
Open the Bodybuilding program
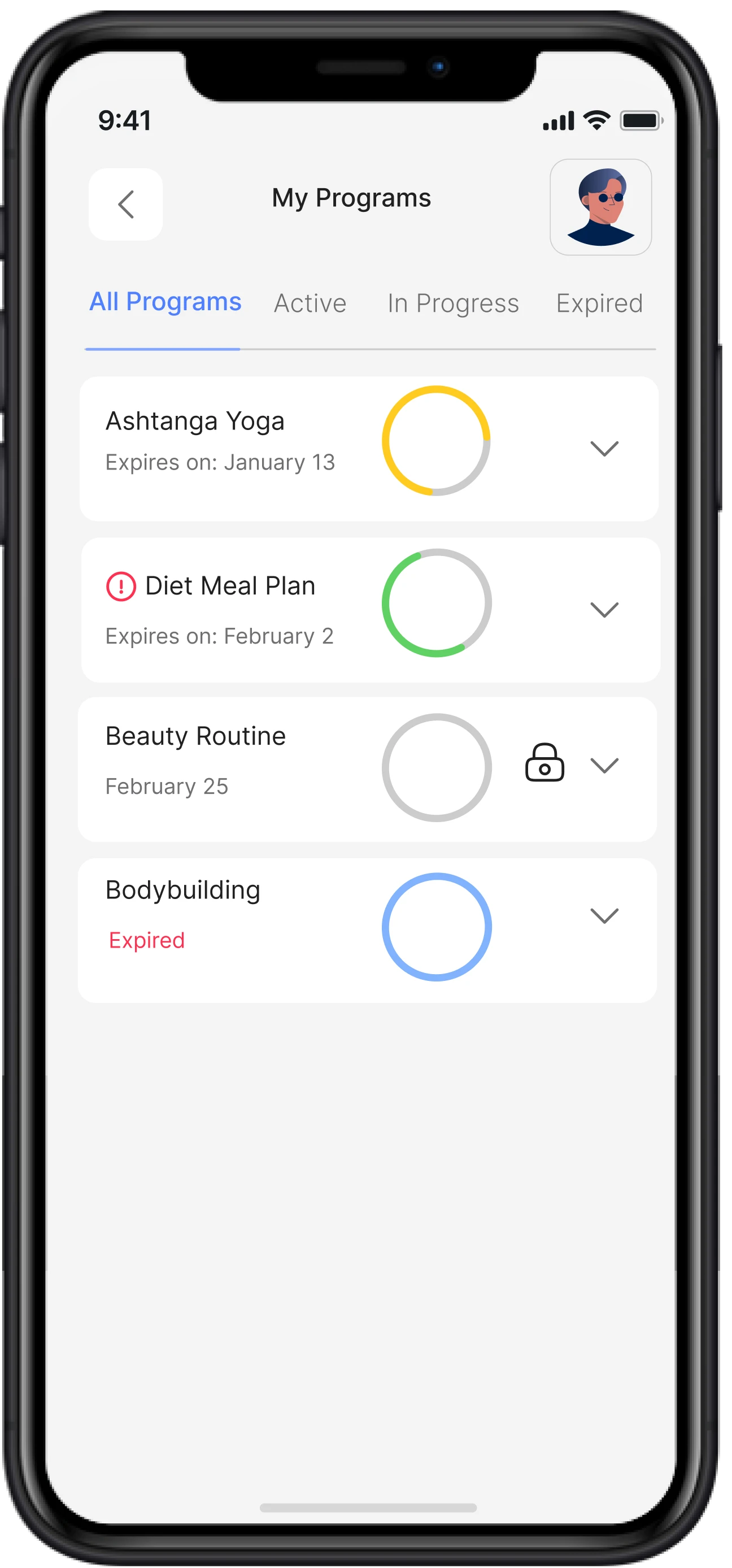182,891
